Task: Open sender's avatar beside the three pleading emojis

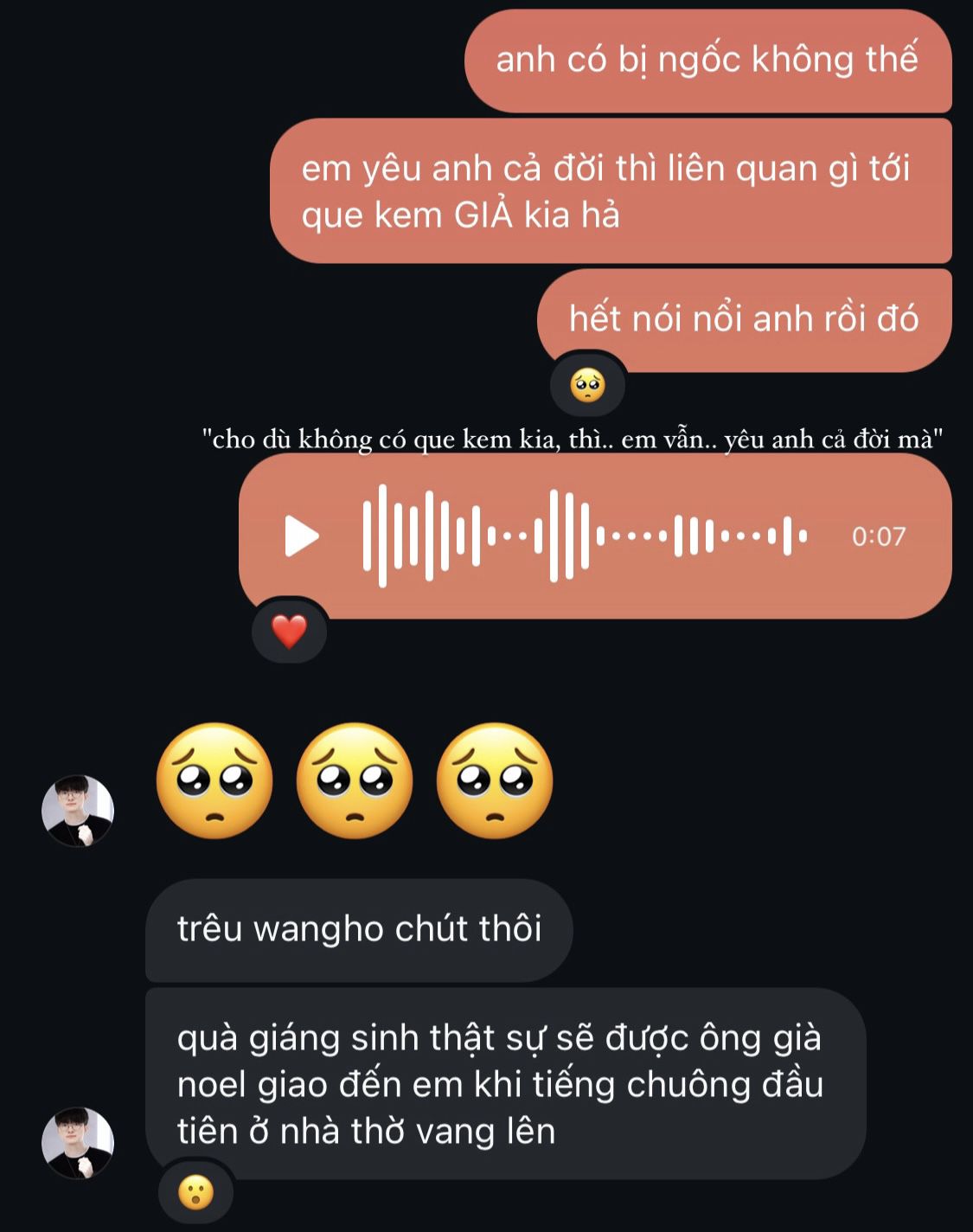Action: 78,811
